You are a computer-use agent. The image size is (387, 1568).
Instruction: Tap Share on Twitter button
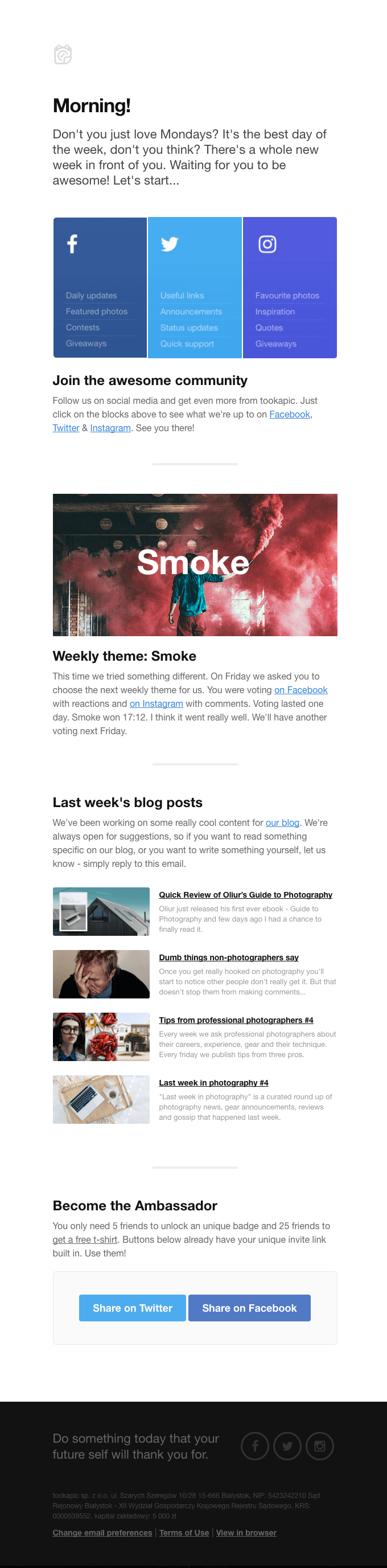132,1308
